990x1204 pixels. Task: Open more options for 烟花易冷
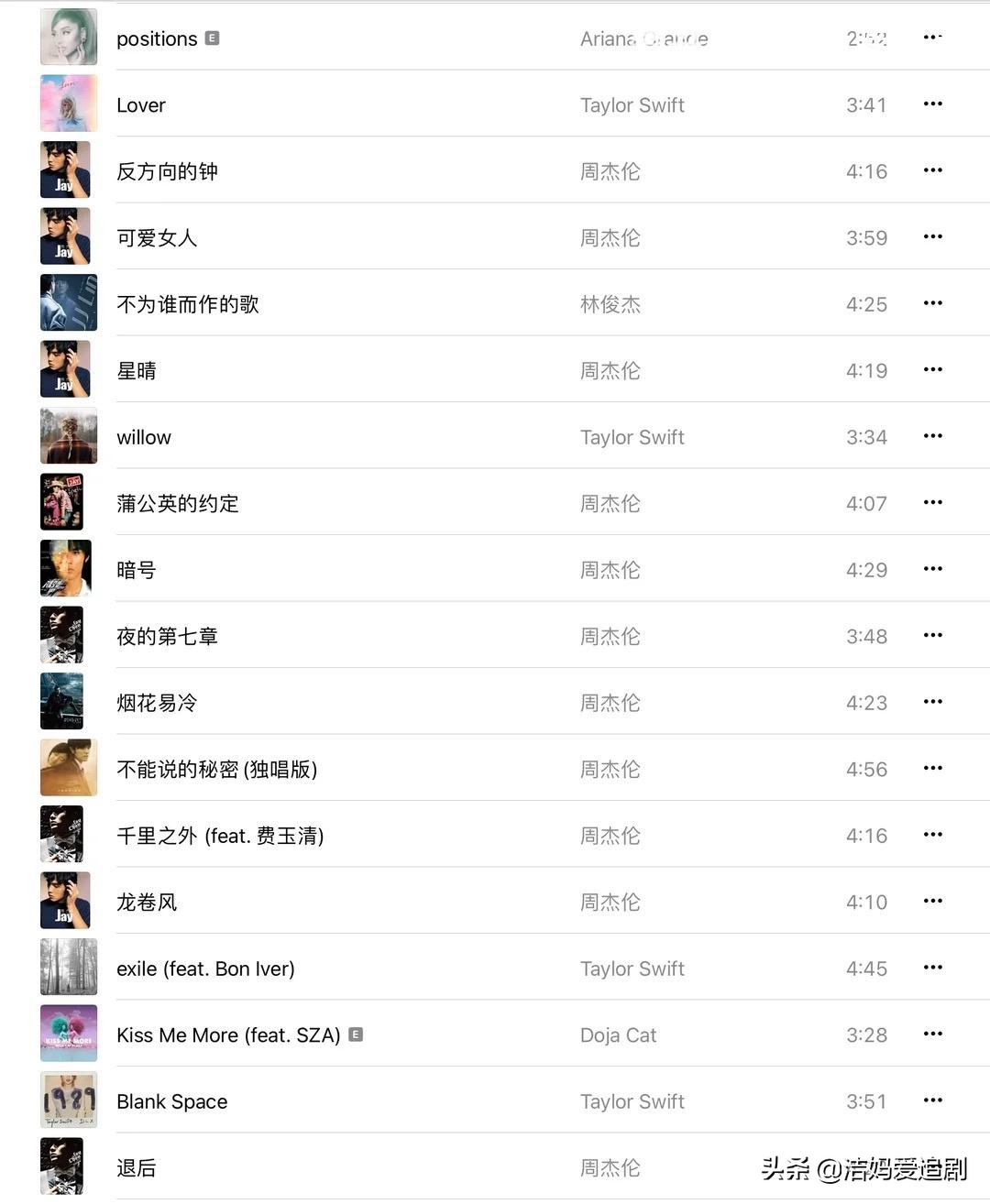coord(932,701)
